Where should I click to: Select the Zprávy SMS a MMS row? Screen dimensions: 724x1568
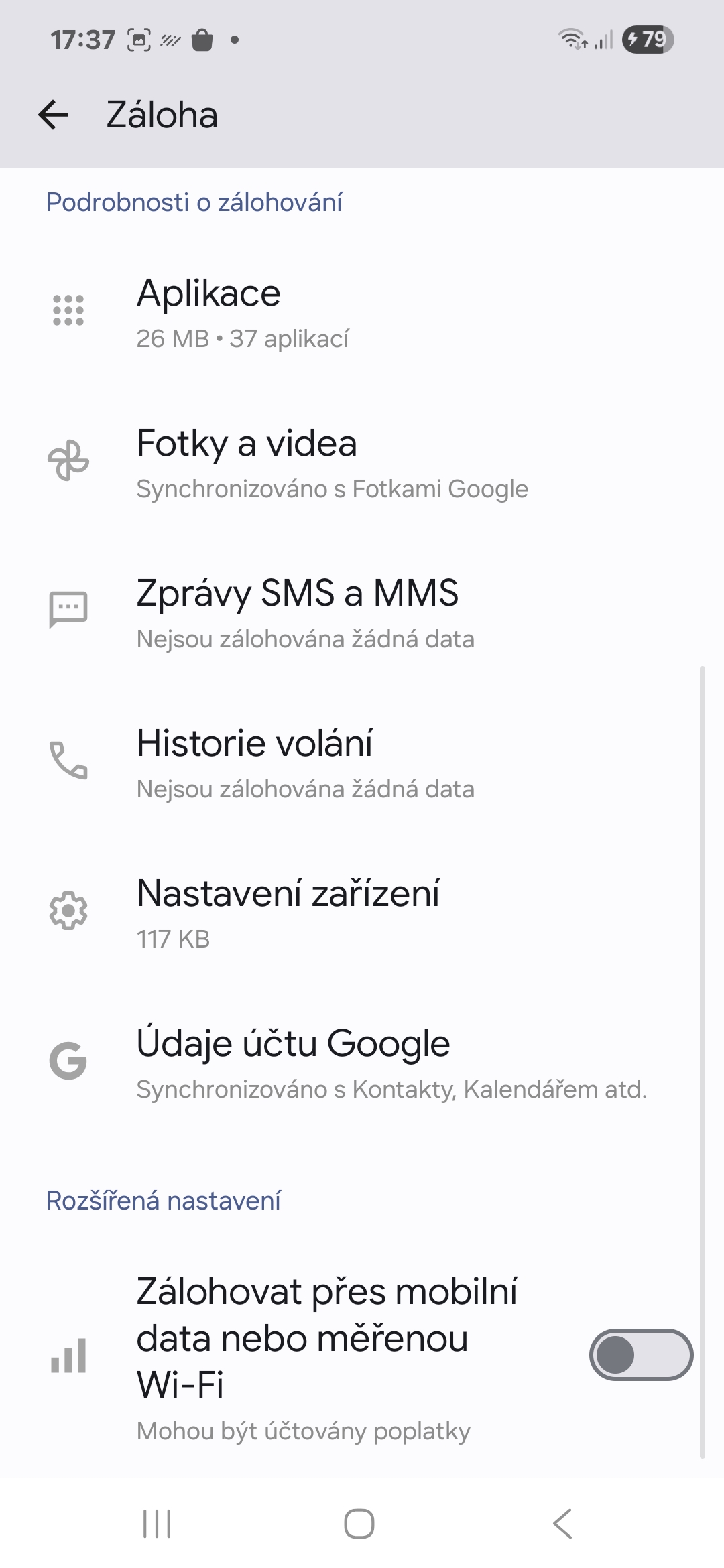click(362, 612)
